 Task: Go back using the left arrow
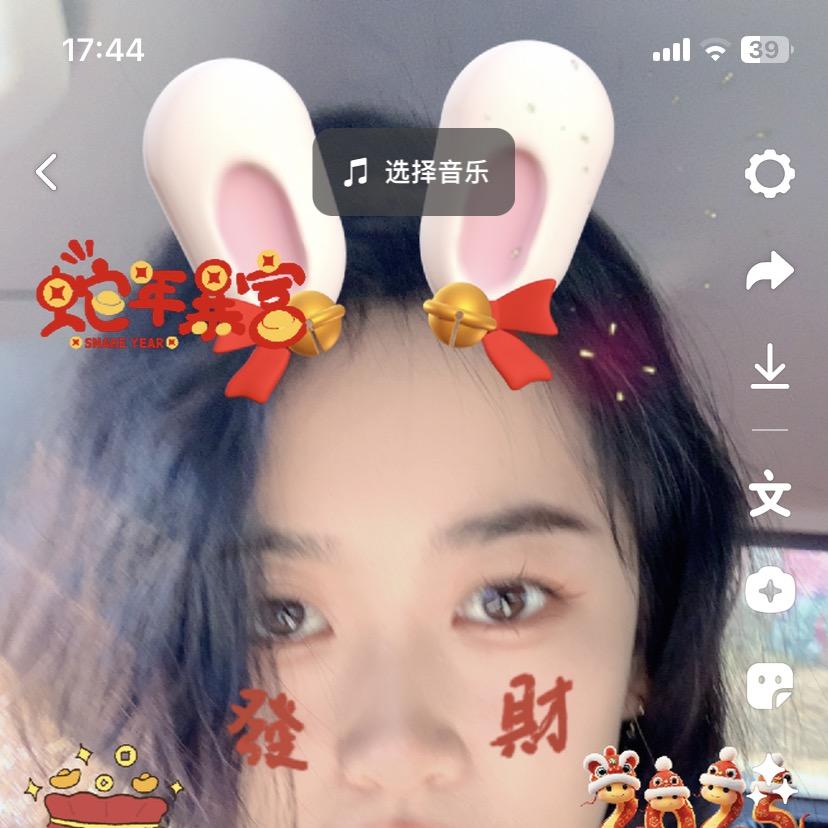pyautogui.click(x=46, y=172)
